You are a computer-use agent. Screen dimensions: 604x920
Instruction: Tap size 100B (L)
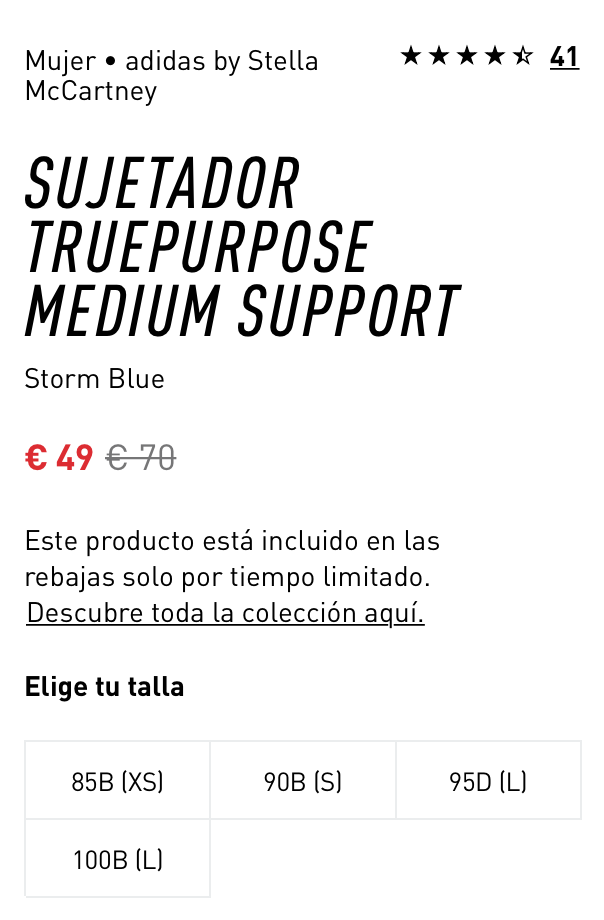[118, 859]
